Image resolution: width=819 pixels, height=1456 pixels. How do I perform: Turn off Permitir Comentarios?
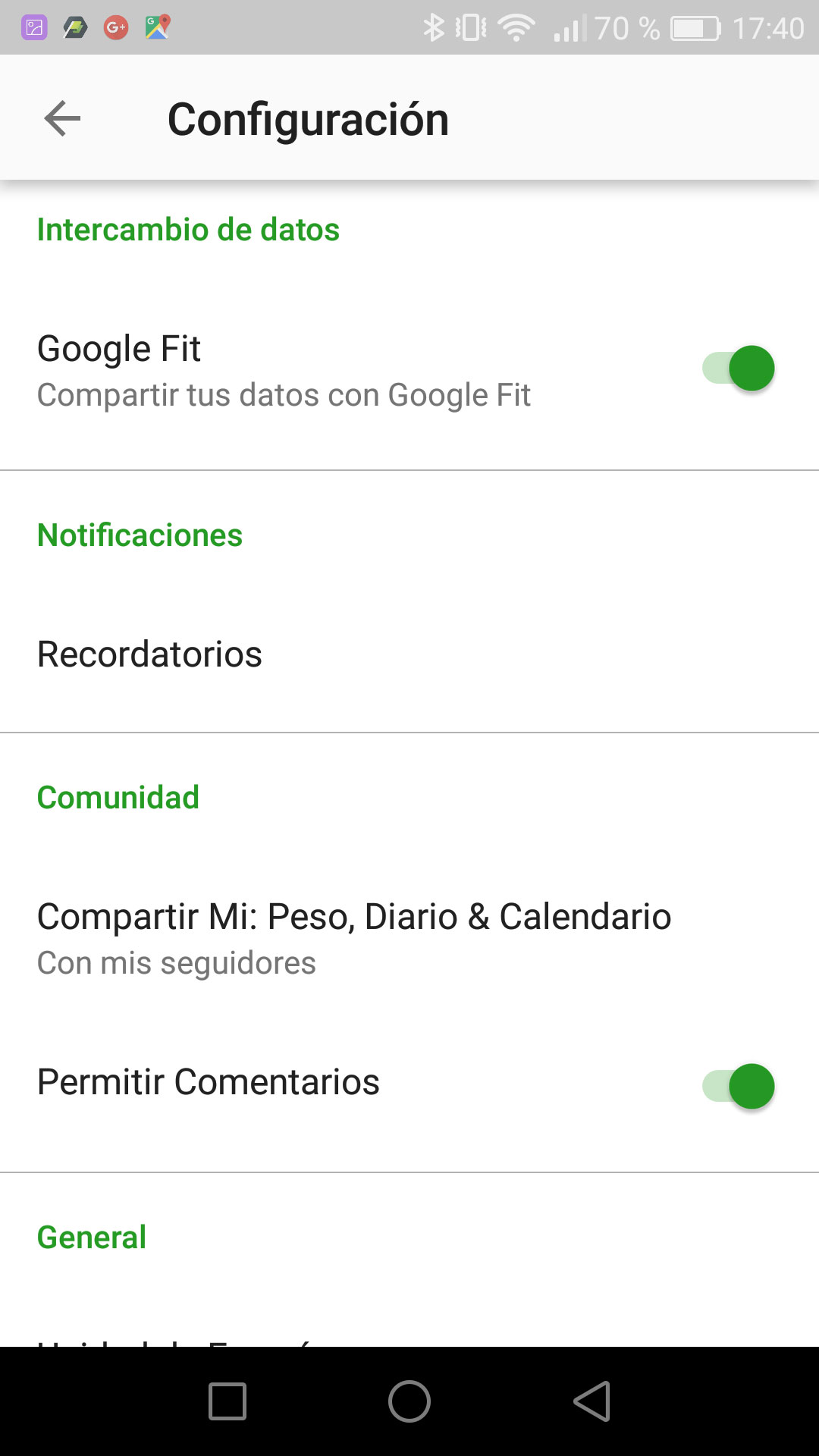click(738, 1086)
